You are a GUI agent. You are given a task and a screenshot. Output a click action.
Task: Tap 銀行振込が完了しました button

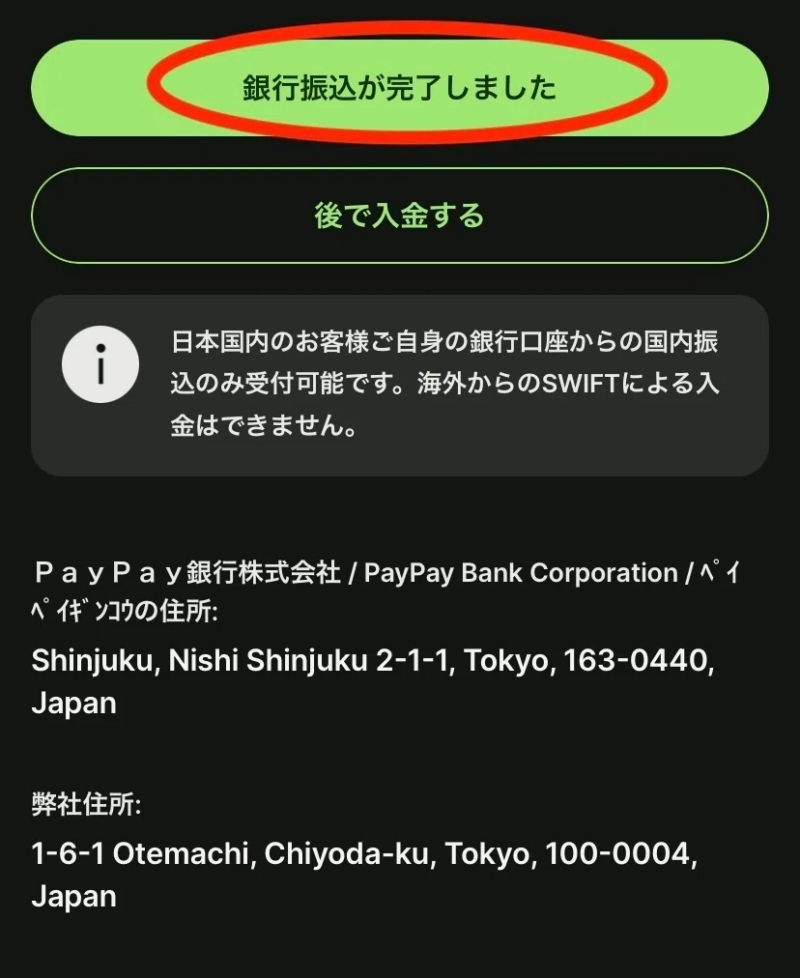click(x=400, y=88)
